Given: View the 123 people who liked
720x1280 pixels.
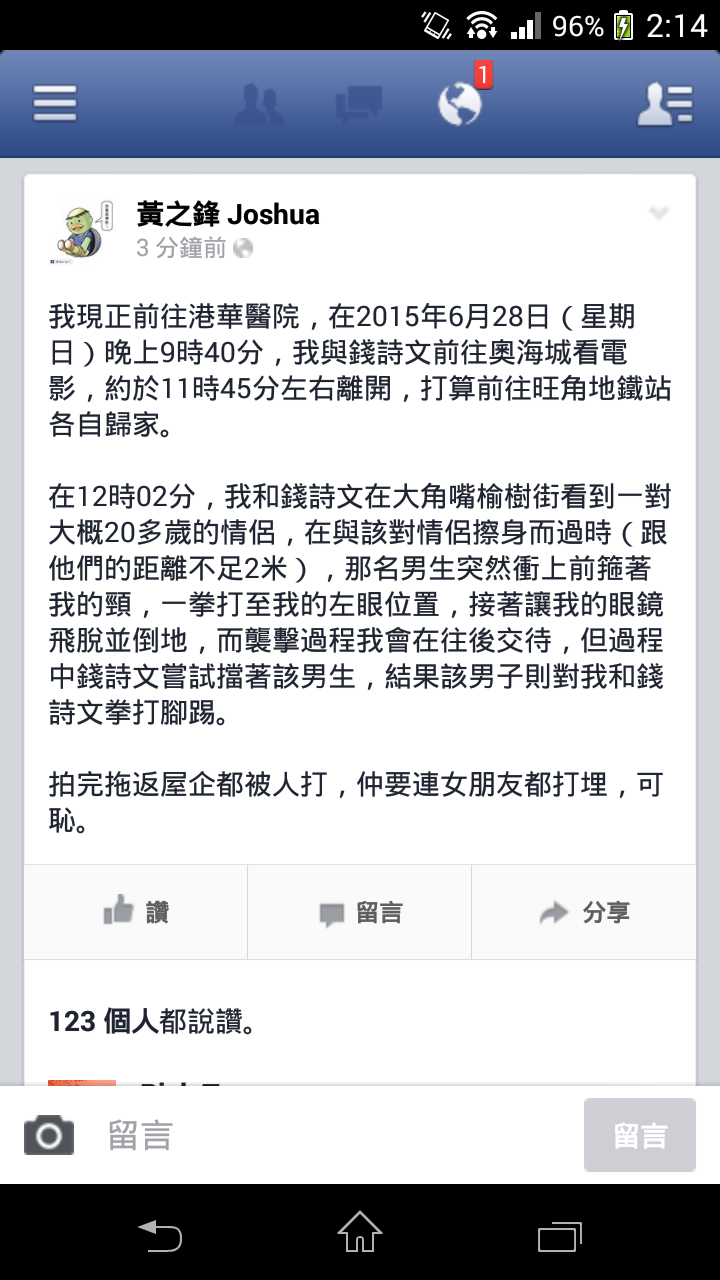Looking at the screenshot, I should pos(151,1021).
